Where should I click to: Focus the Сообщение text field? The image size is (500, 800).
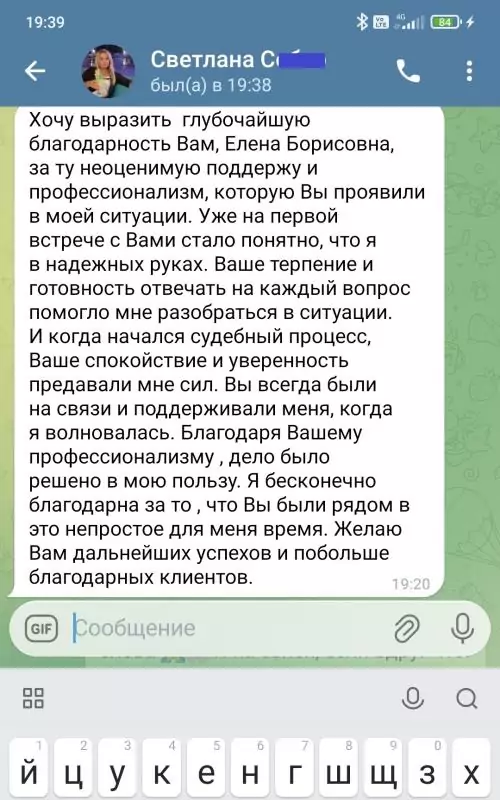coord(230,628)
